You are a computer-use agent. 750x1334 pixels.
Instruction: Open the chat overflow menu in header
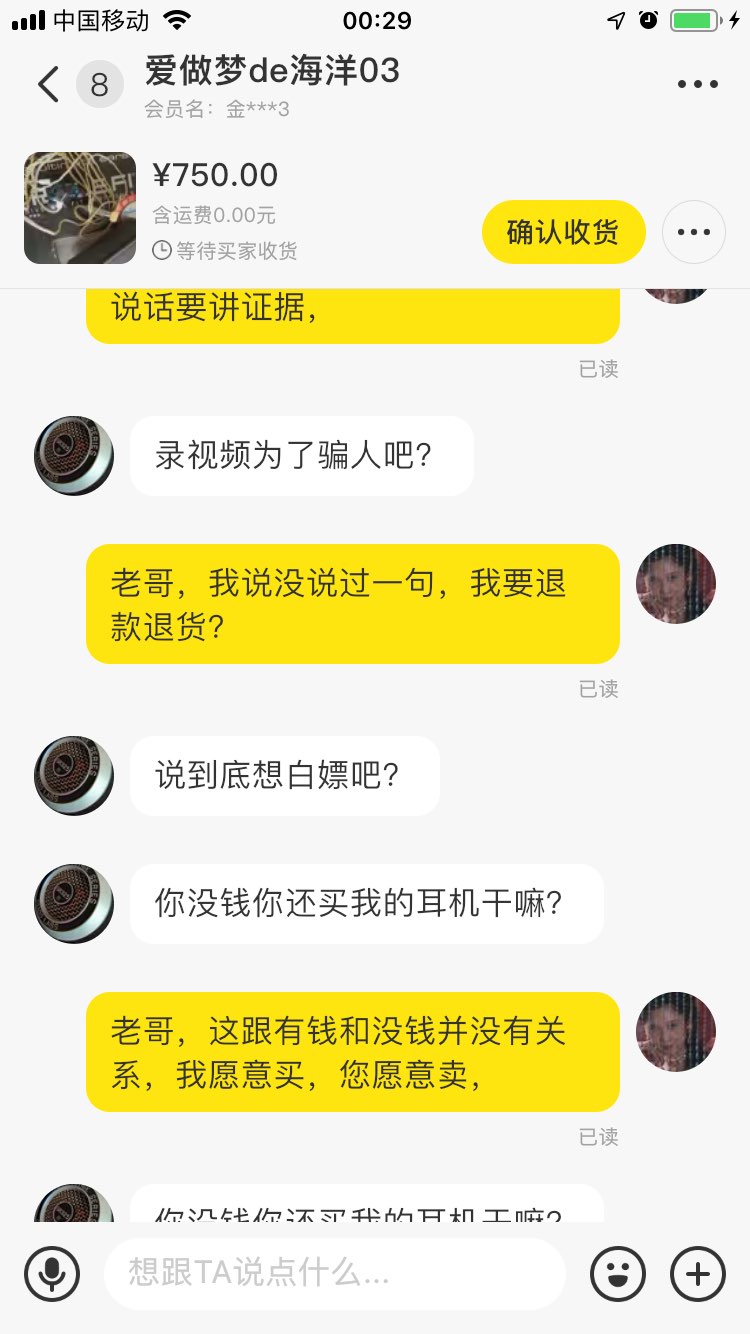pyautogui.click(x=697, y=85)
